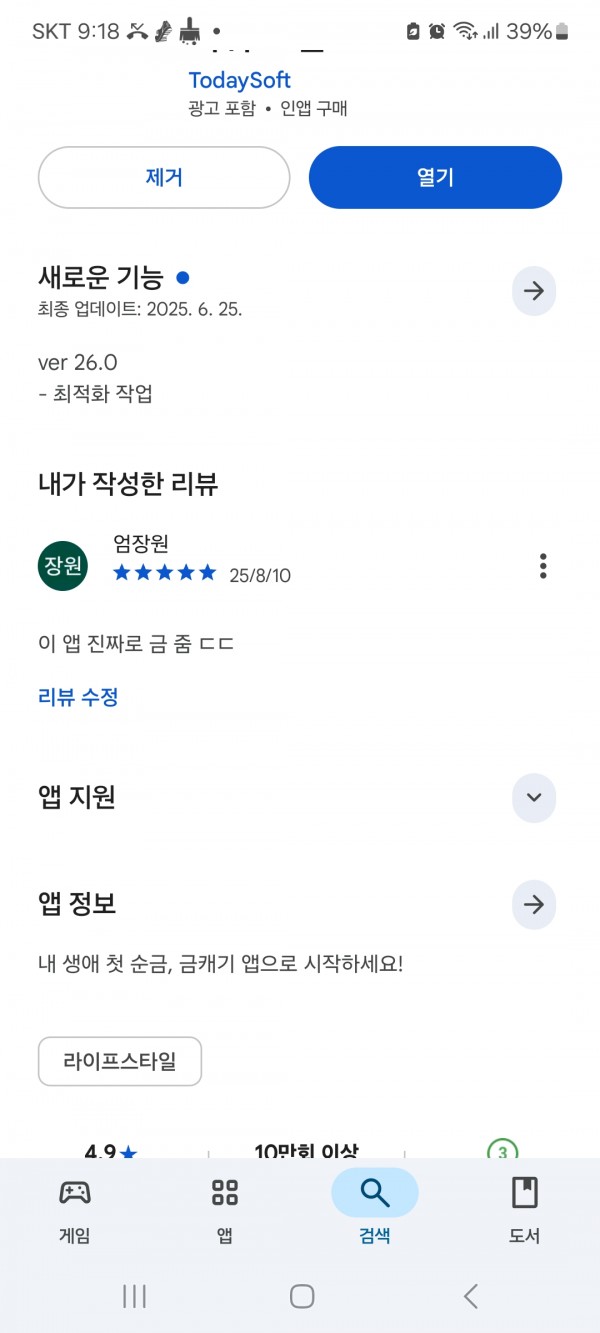This screenshot has height=1333, width=600.
Task: Switch to the 게임 tab
Action: coord(75,1209)
